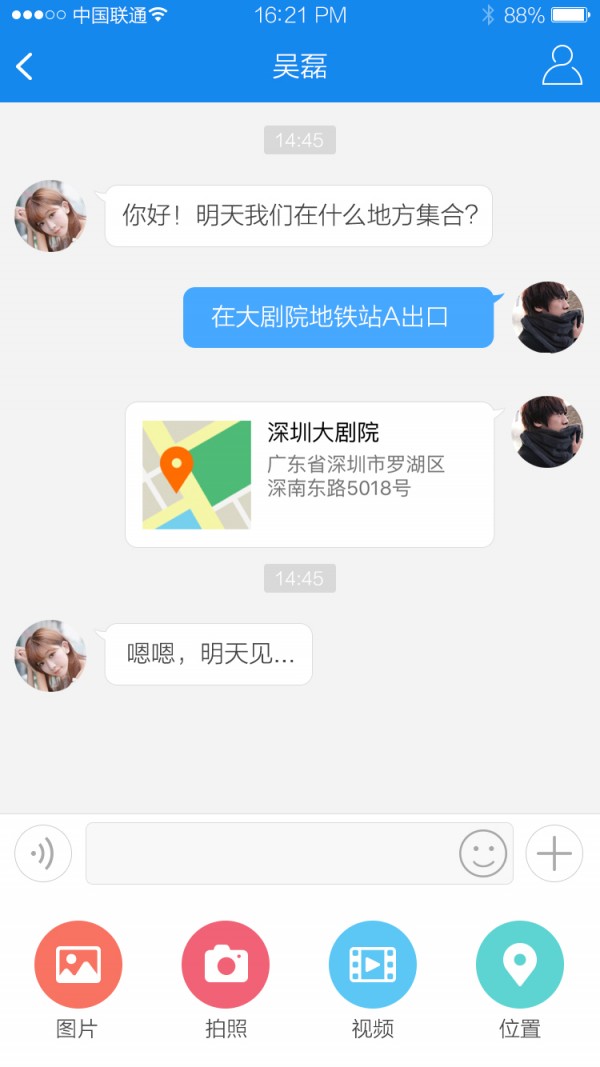Screen dimensions: 600x1067
Task: Go back from the chat with 吴磊
Action: (25, 67)
